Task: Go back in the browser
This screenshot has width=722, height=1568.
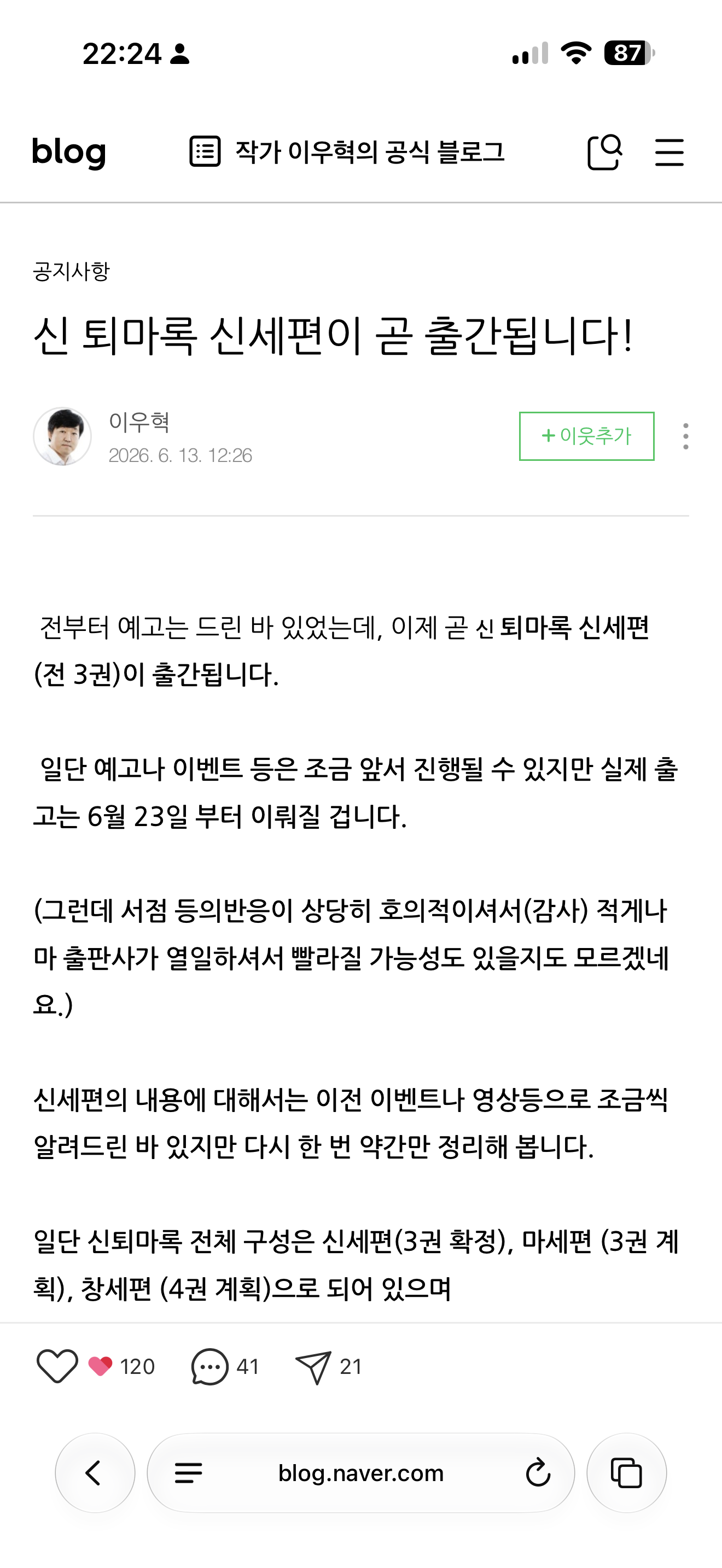Action: click(x=95, y=1473)
